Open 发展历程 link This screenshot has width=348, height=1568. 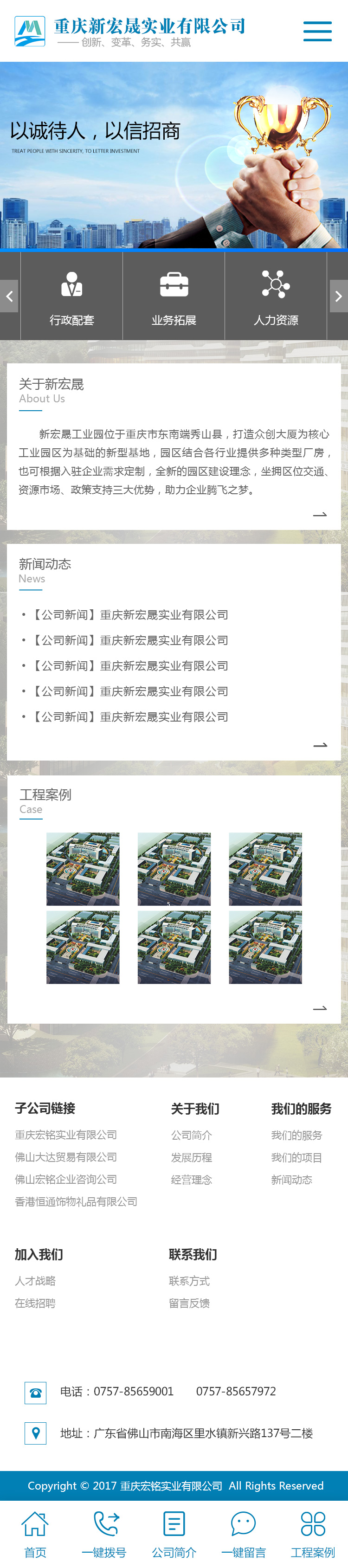click(x=191, y=1157)
